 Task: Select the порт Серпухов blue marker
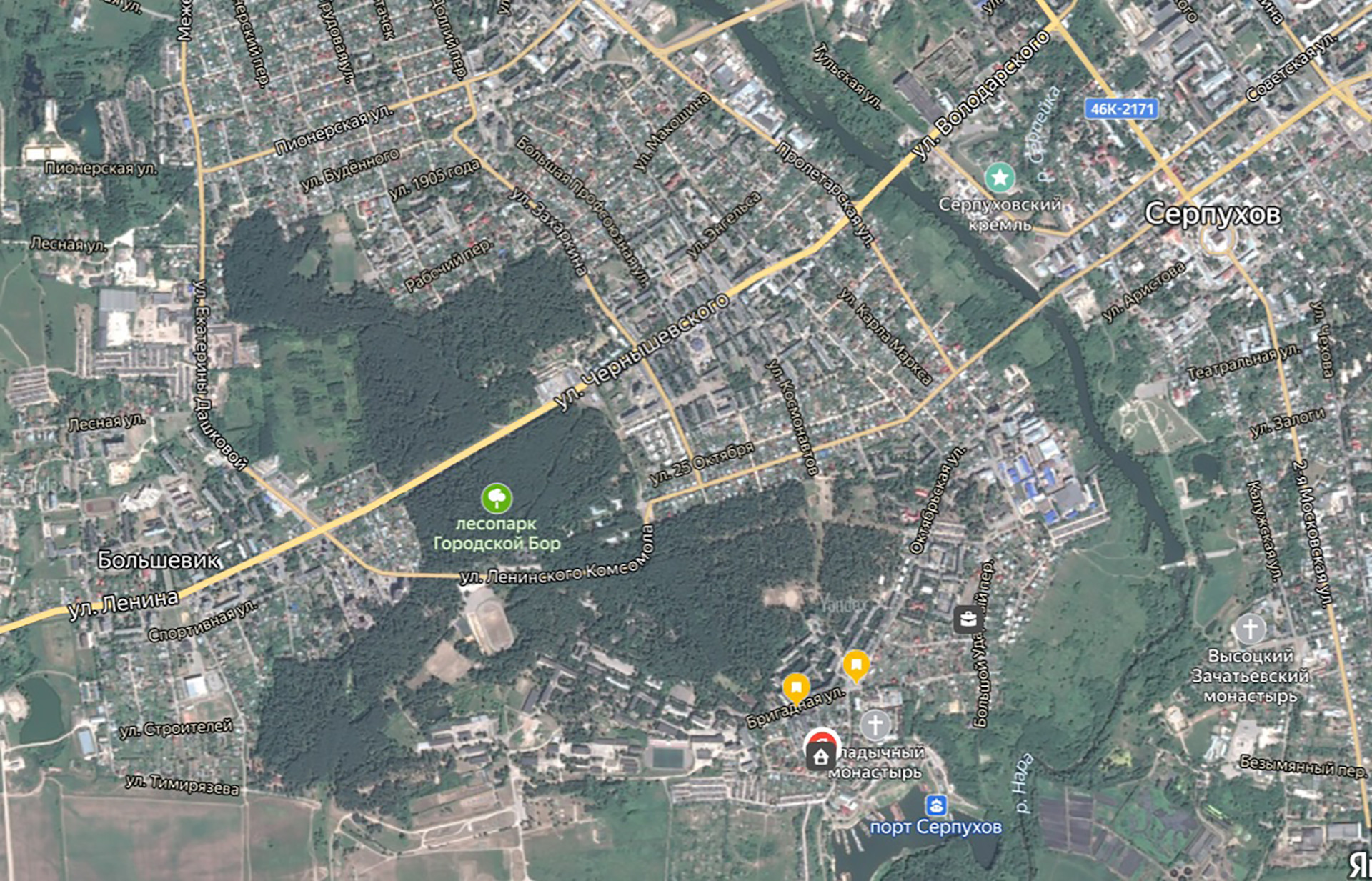[936, 805]
